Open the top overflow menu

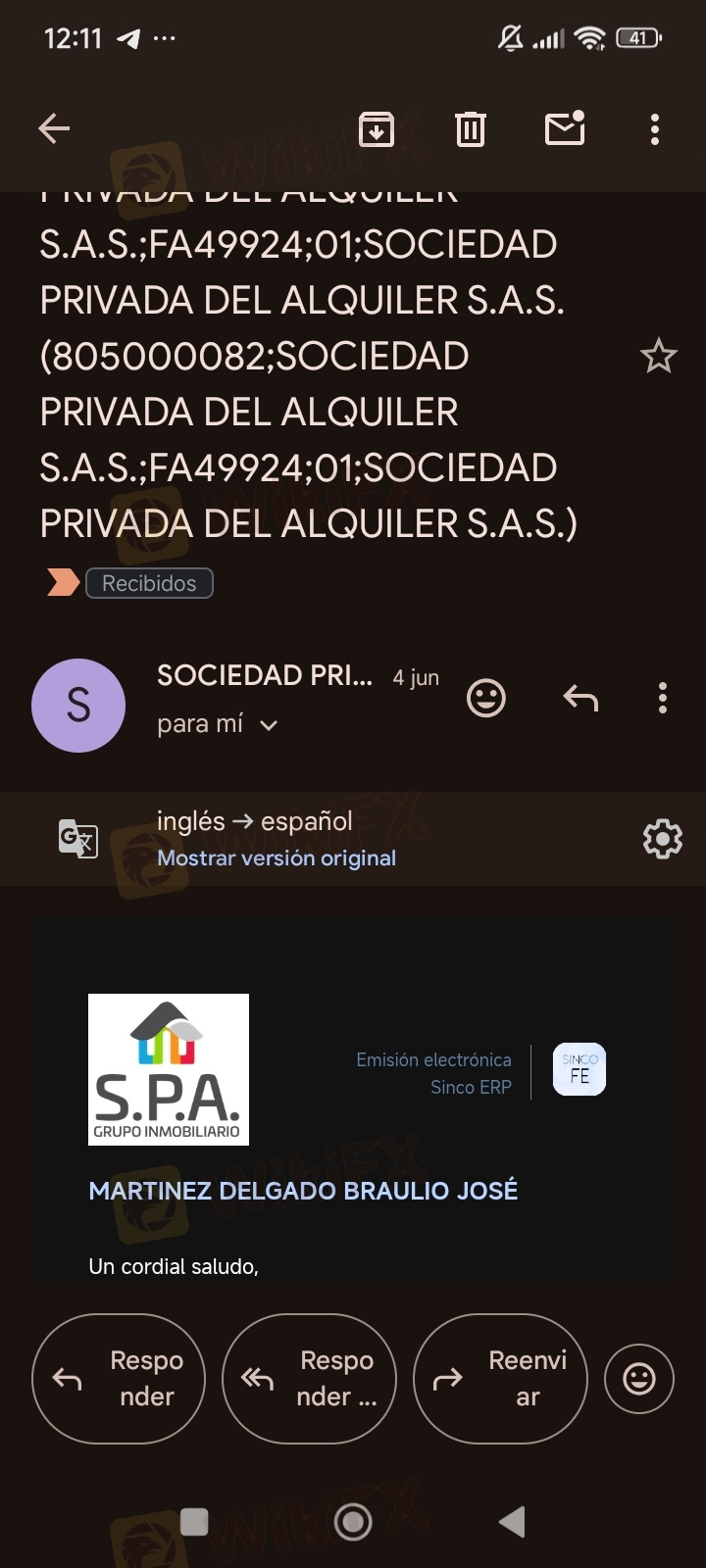tap(655, 129)
